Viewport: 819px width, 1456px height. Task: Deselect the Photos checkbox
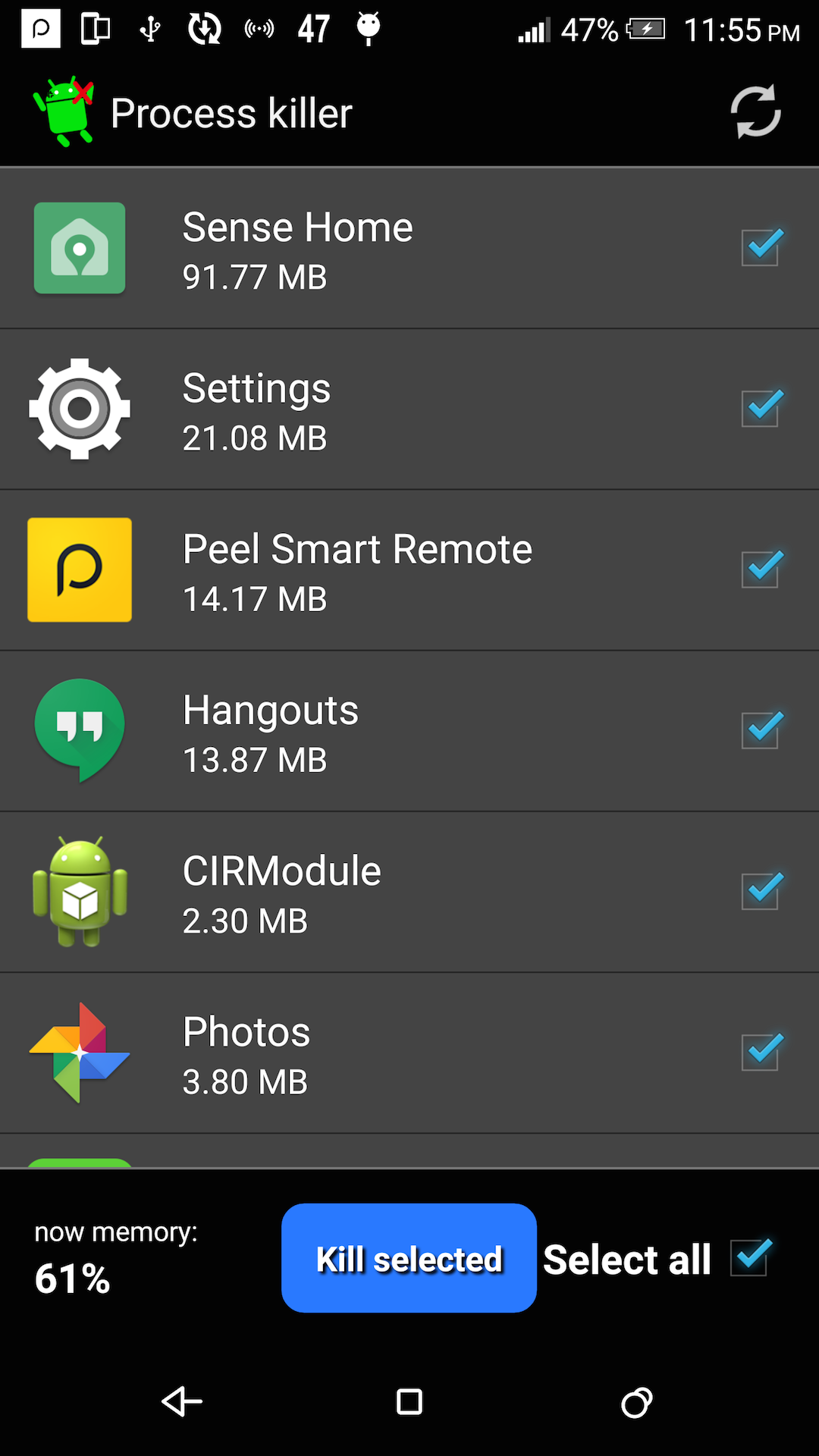point(761,1053)
